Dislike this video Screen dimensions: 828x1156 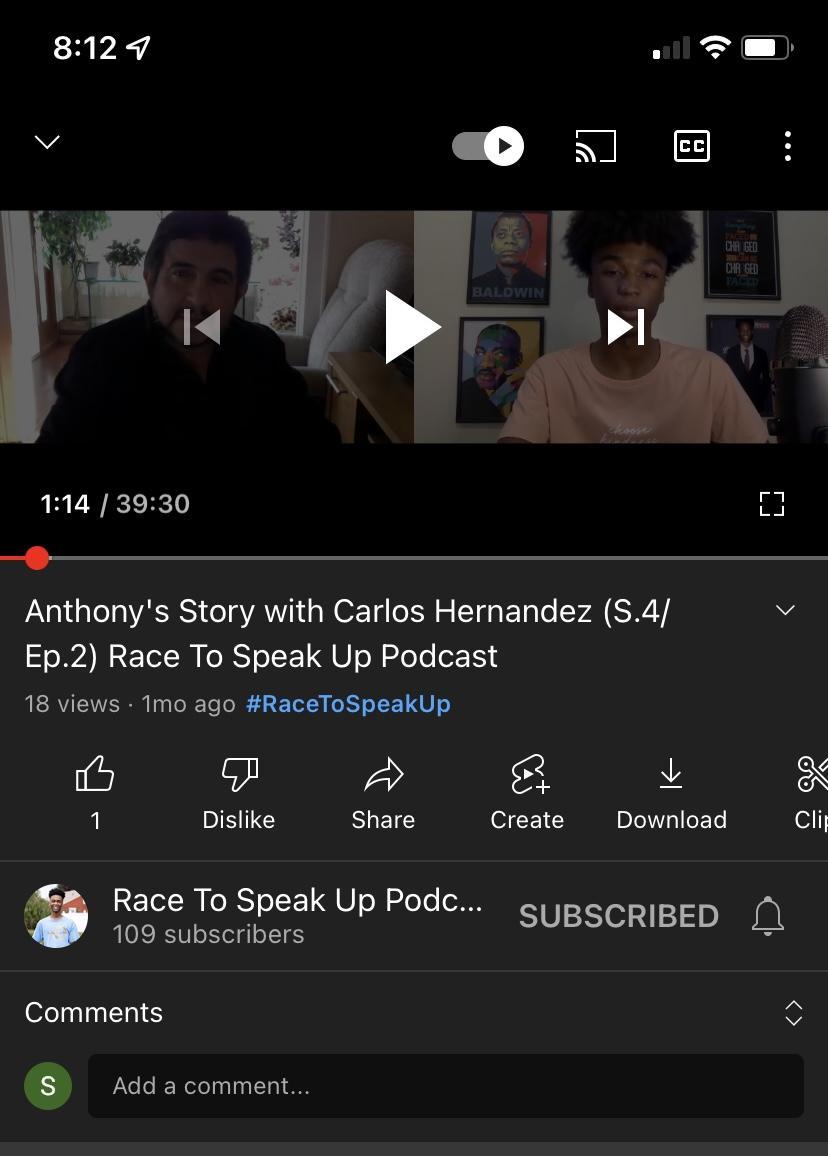coord(239,775)
